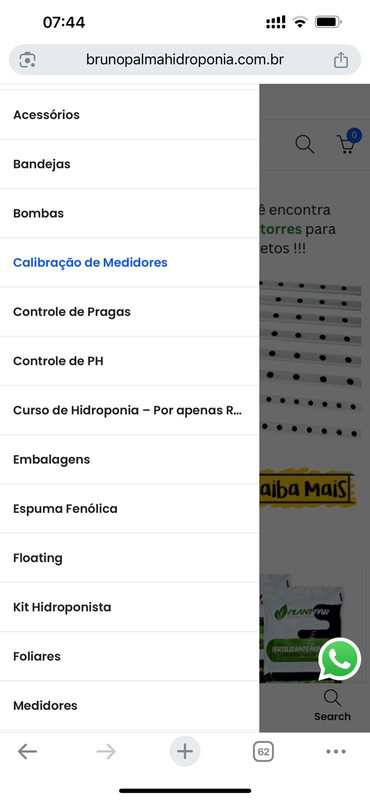
Task: View Kit Hidroponista products
Action: [x=129, y=607]
